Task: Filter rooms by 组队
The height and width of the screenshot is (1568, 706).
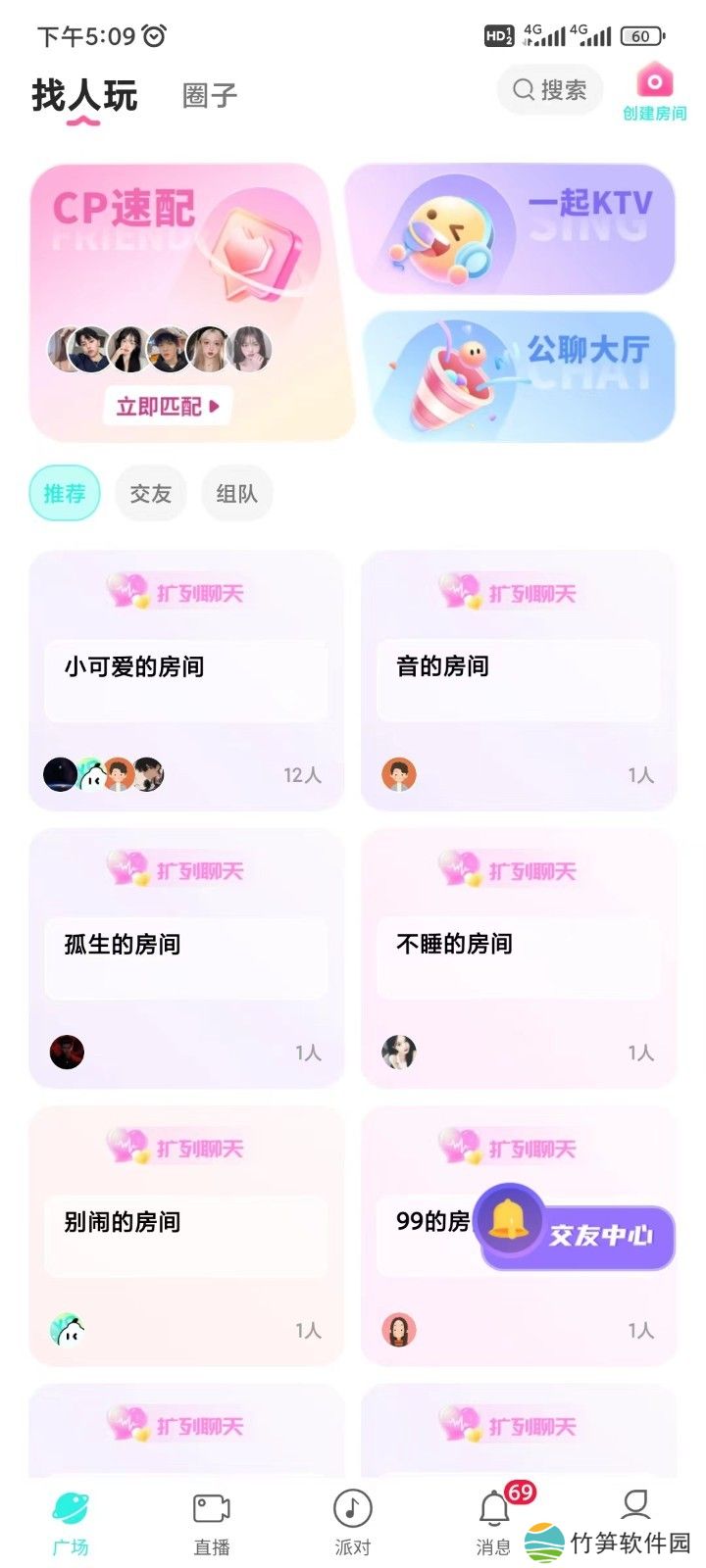Action: click(x=236, y=493)
